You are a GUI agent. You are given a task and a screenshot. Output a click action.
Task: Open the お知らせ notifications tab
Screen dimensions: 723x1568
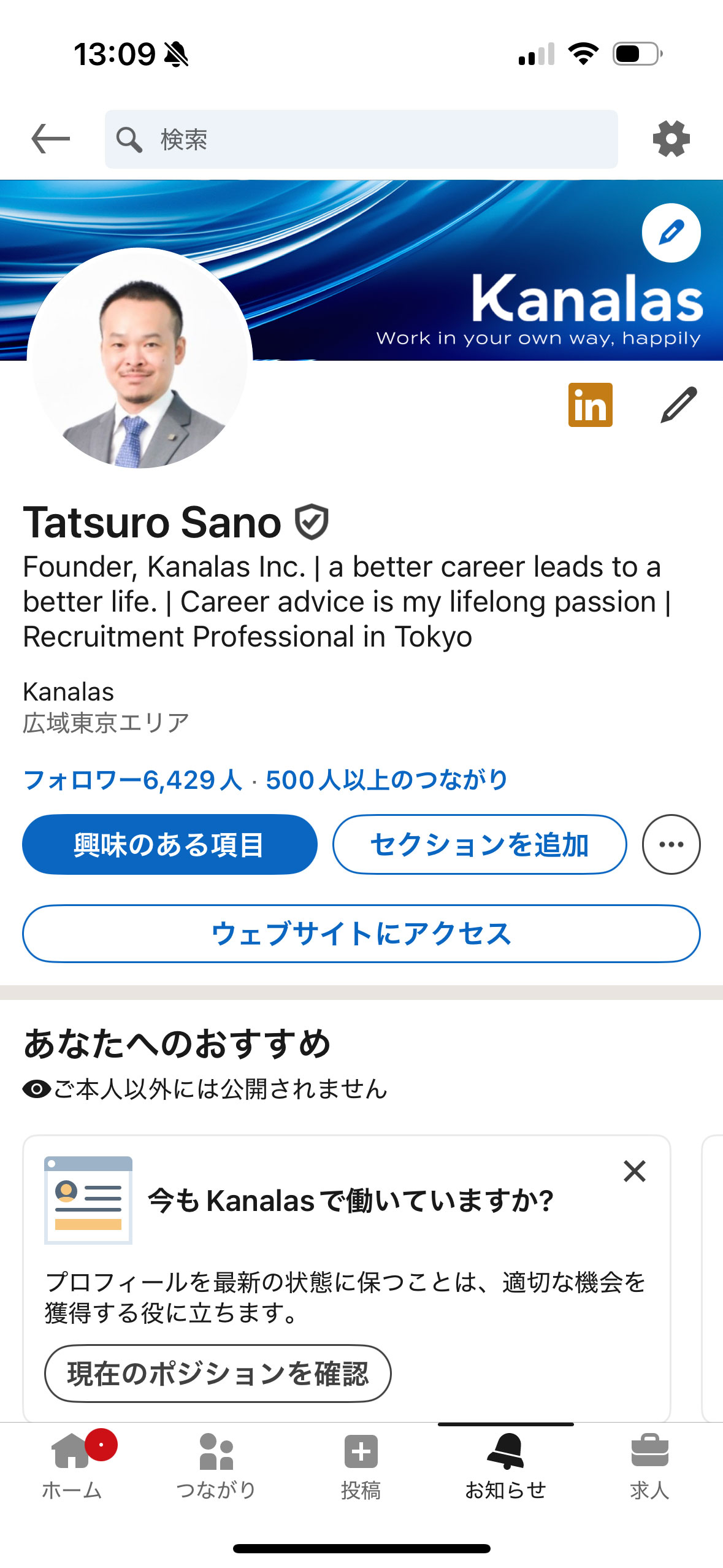(x=505, y=1466)
